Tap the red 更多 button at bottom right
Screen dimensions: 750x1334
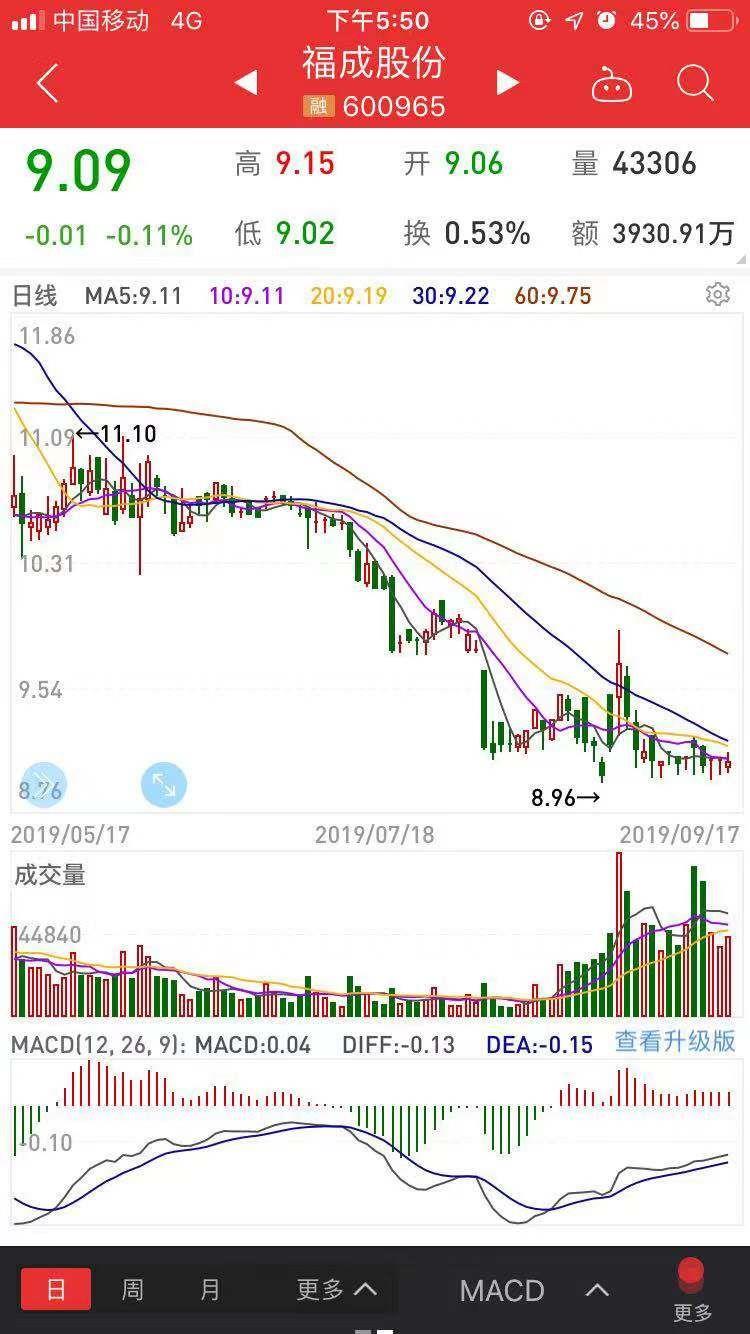pyautogui.click(x=692, y=1290)
